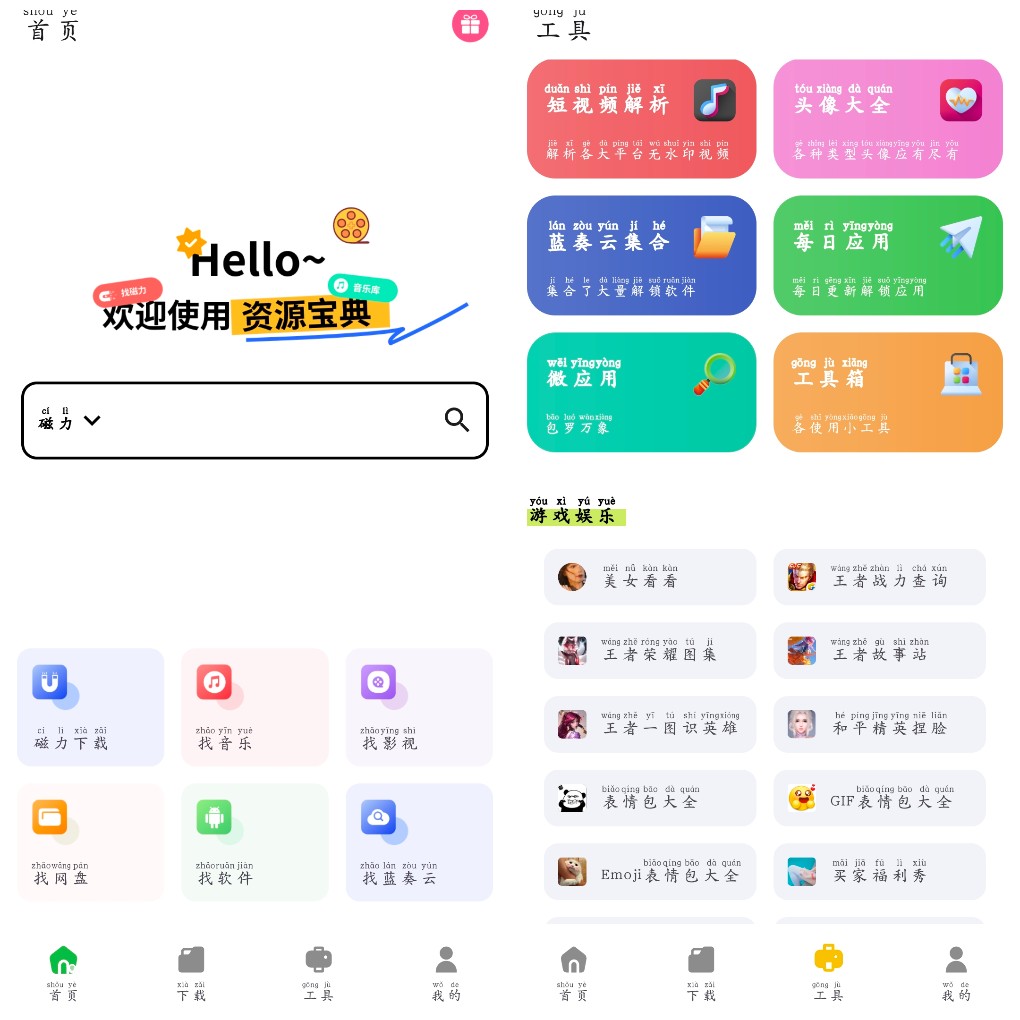The height and width of the screenshot is (1020, 1020).
Task: Select 美女看看 entry
Action: coord(650,577)
